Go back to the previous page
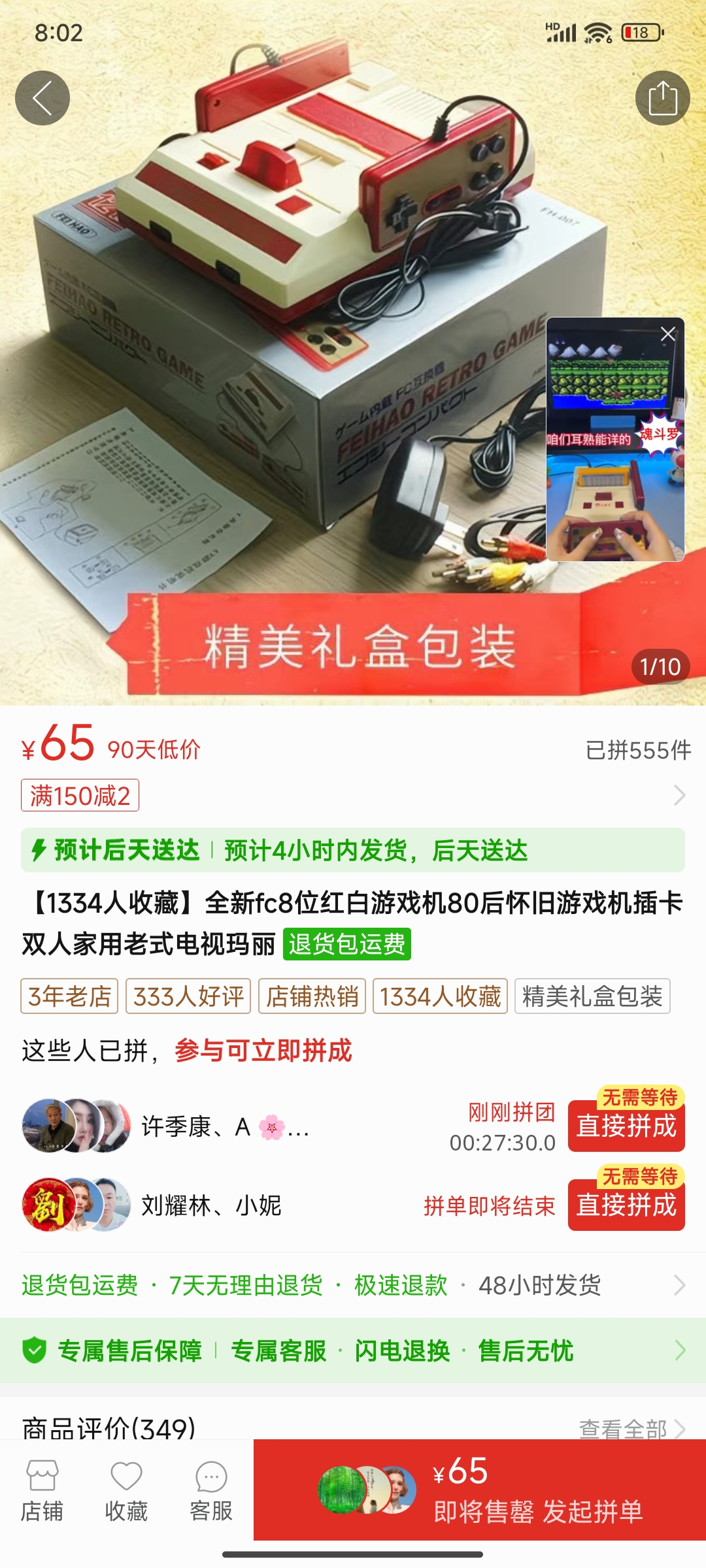Image resolution: width=706 pixels, height=1568 pixels. (x=42, y=98)
